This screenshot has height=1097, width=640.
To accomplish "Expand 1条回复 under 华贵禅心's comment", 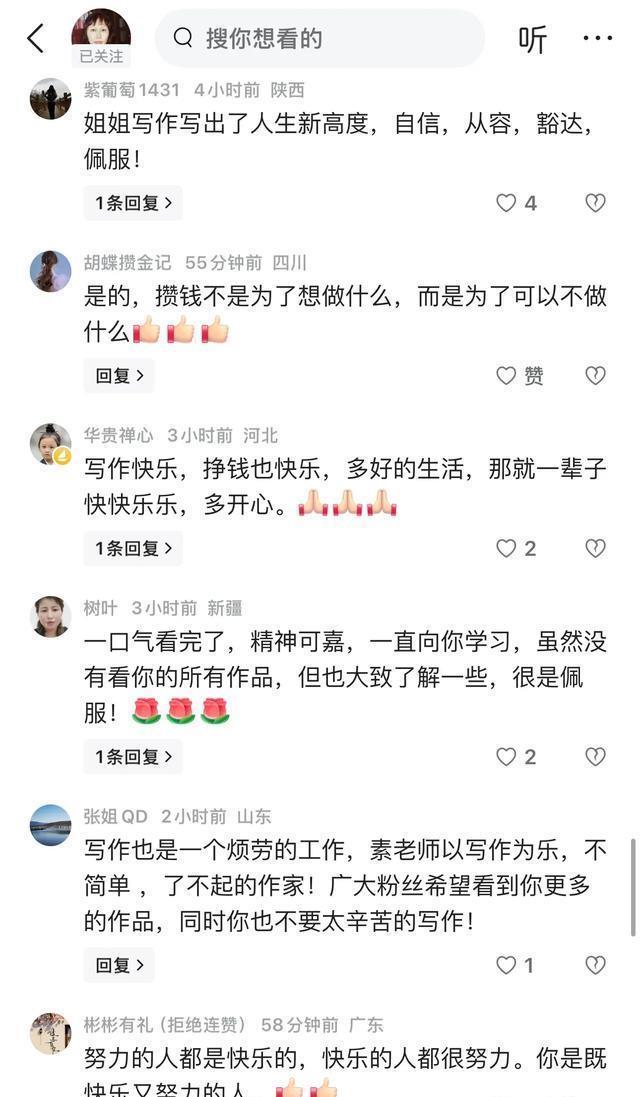I will tap(133, 548).
